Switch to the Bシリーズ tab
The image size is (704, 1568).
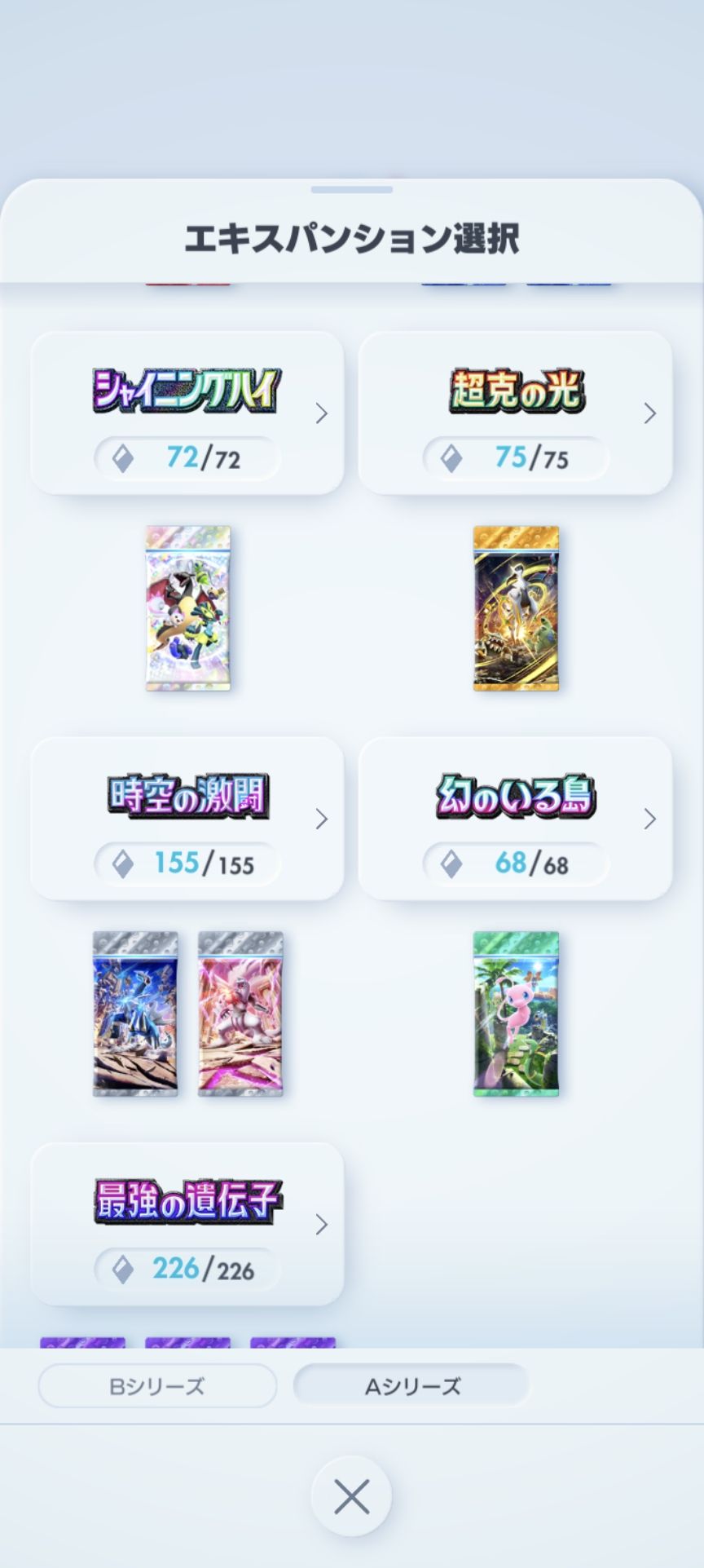(157, 1386)
